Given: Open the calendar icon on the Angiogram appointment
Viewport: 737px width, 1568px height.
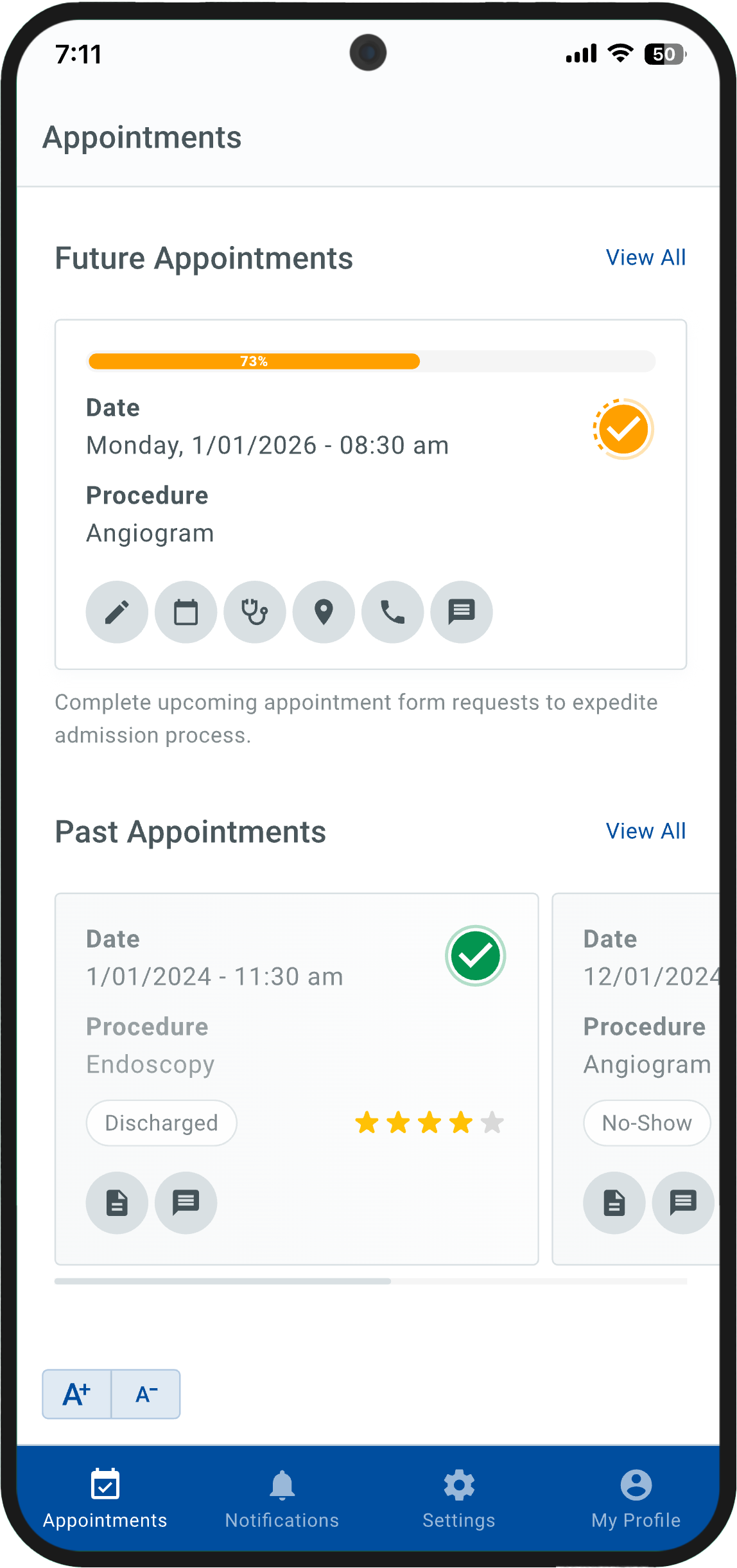Looking at the screenshot, I should 186,612.
